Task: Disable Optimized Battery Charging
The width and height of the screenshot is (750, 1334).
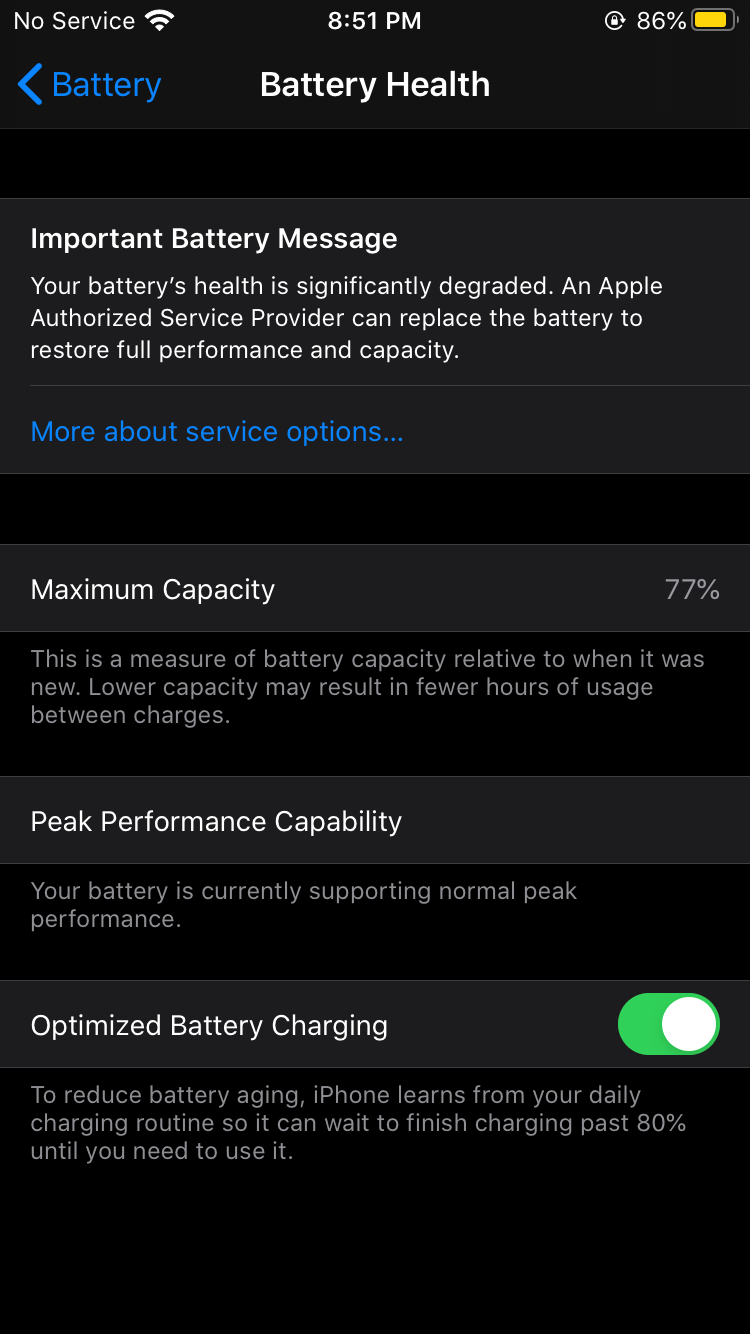Action: pos(668,1024)
